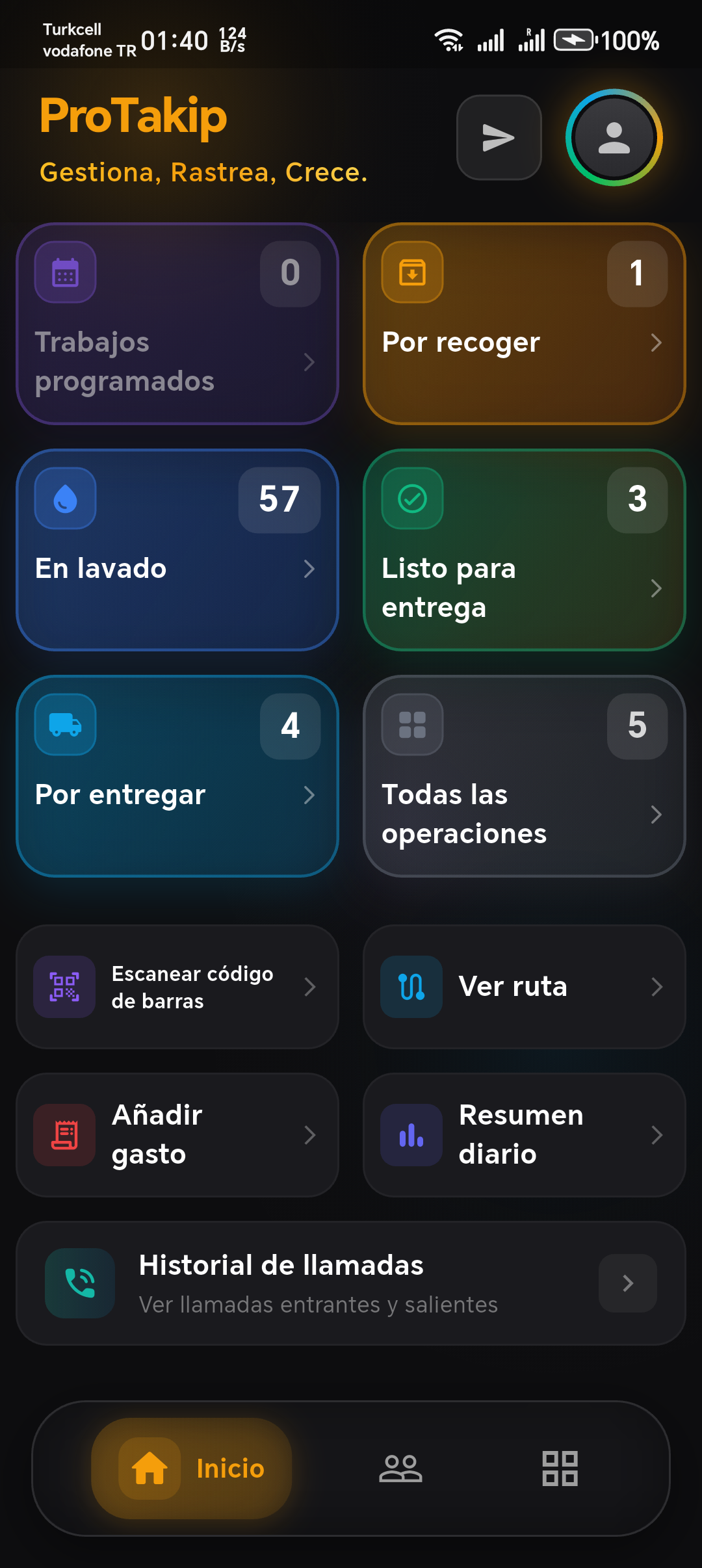Select the water drop icon on En lavado
Image resolution: width=702 pixels, height=1568 pixels.
coord(64,498)
